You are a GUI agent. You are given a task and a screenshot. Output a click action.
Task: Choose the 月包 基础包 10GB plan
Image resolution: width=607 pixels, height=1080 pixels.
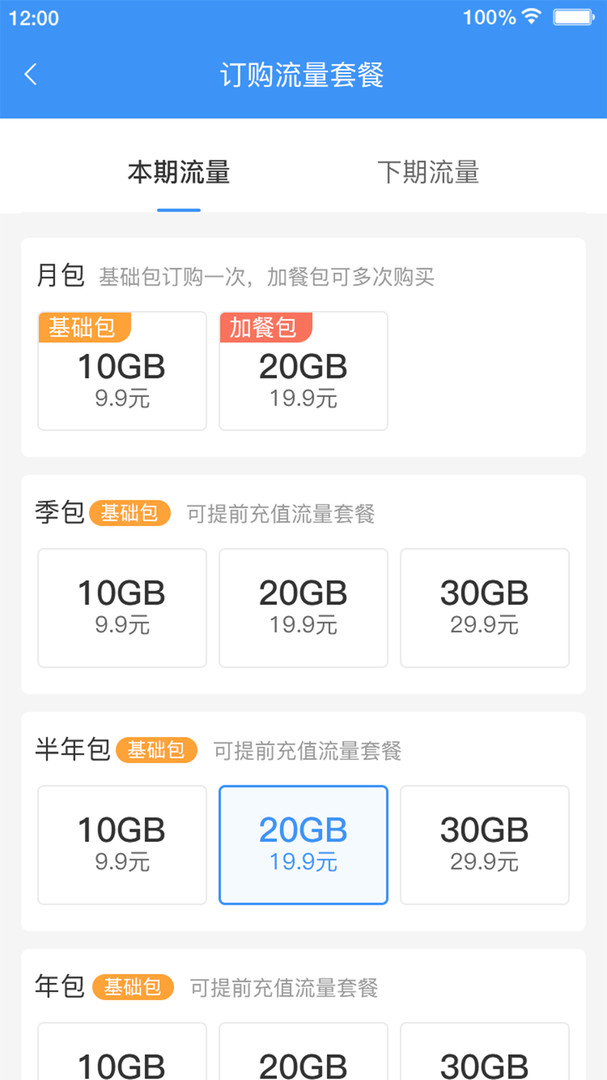click(x=122, y=372)
